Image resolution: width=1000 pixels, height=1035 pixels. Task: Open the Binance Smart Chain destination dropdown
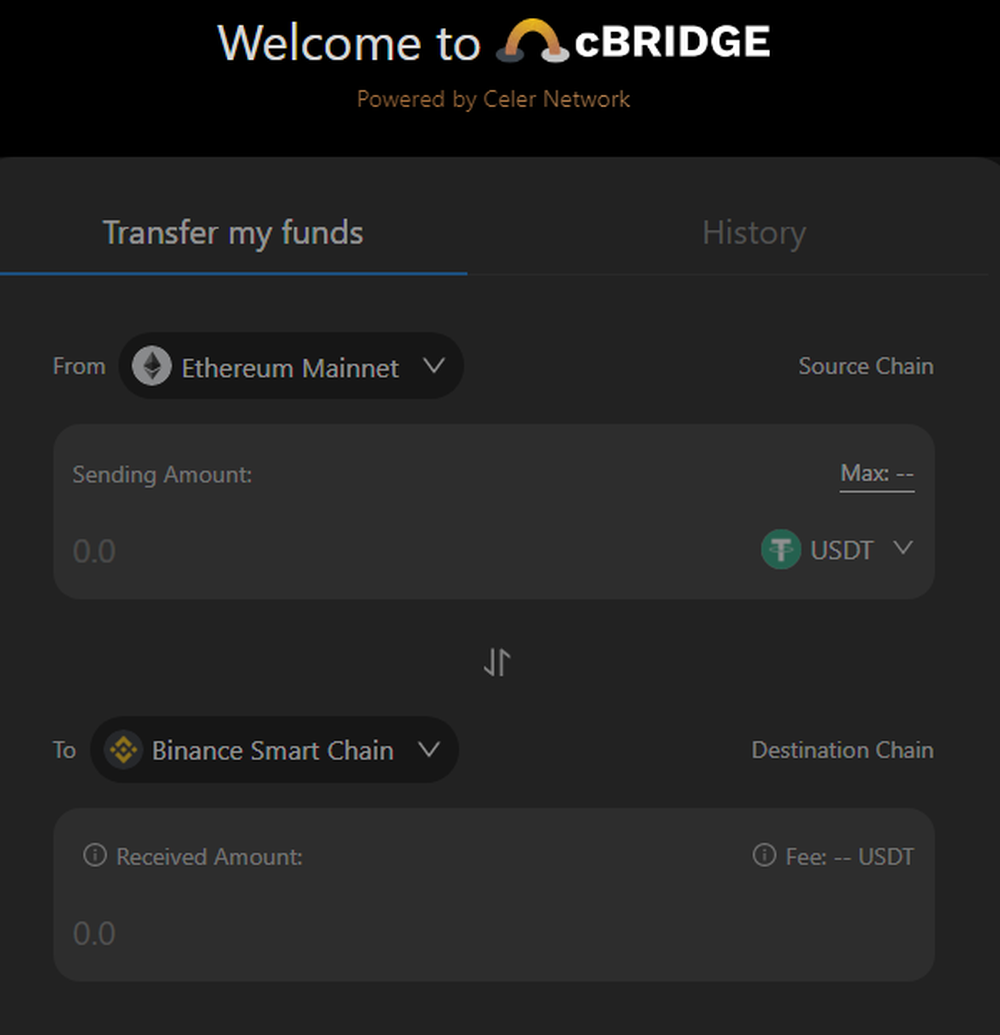(274, 750)
